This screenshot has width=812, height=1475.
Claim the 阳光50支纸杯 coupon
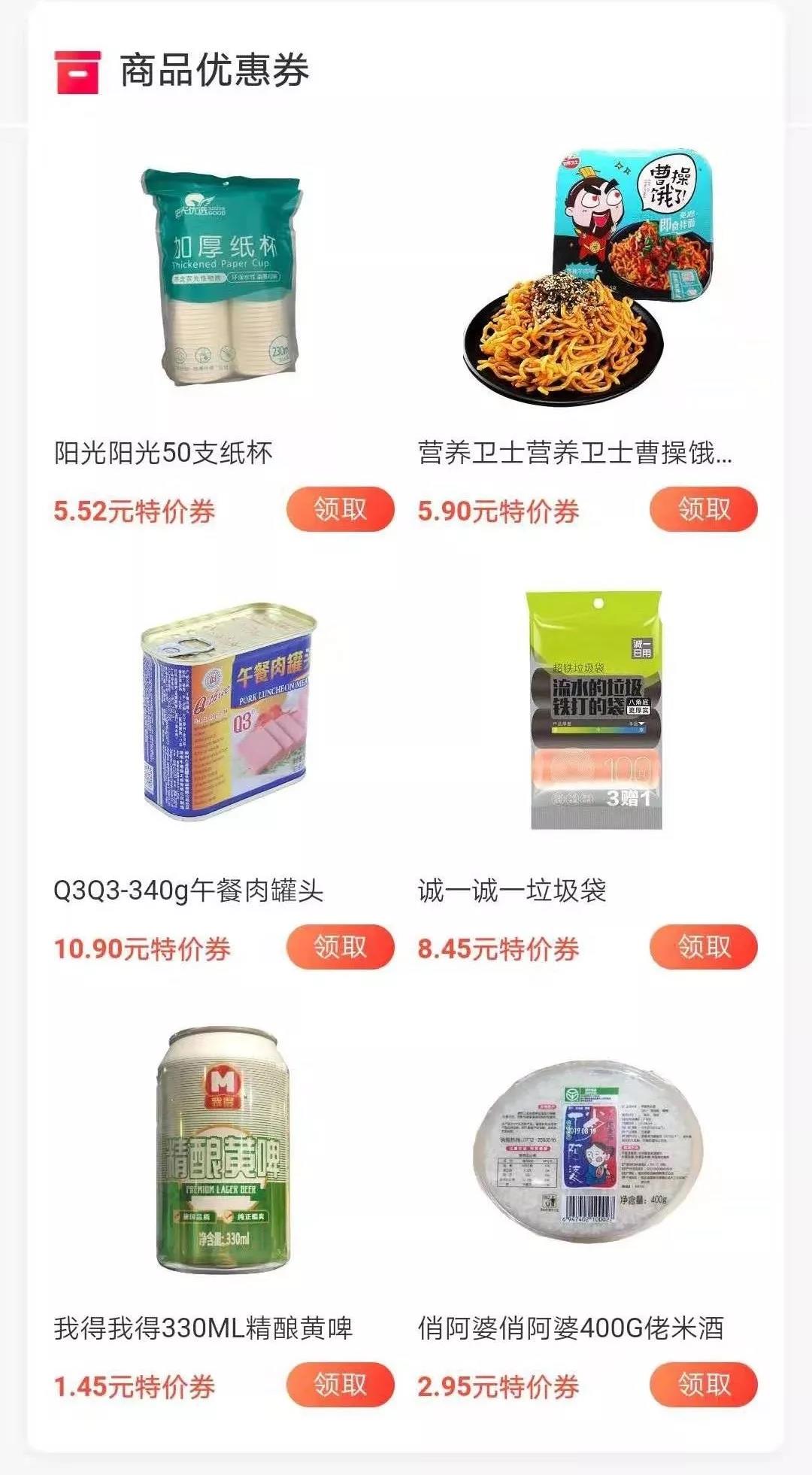pos(340,509)
